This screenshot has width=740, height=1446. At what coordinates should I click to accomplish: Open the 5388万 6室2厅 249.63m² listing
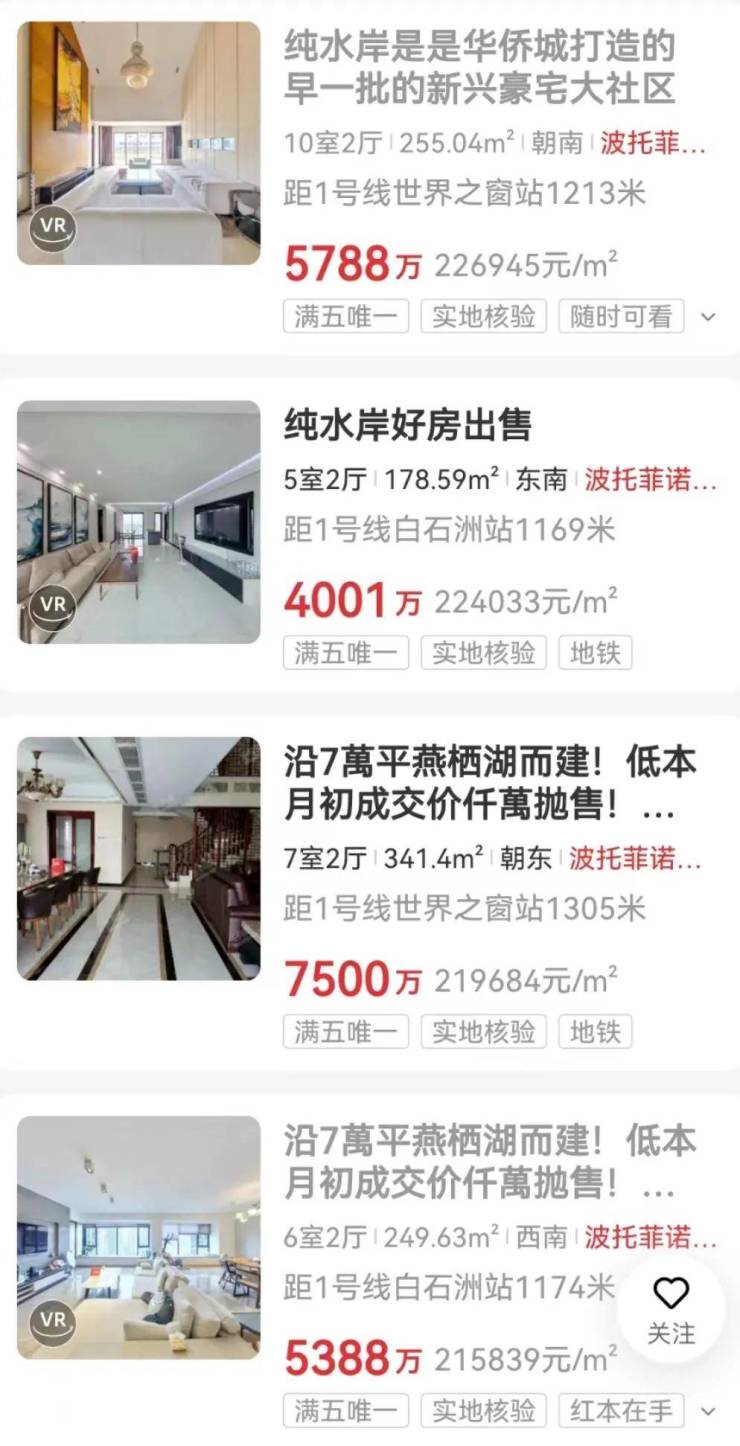coord(490,1163)
